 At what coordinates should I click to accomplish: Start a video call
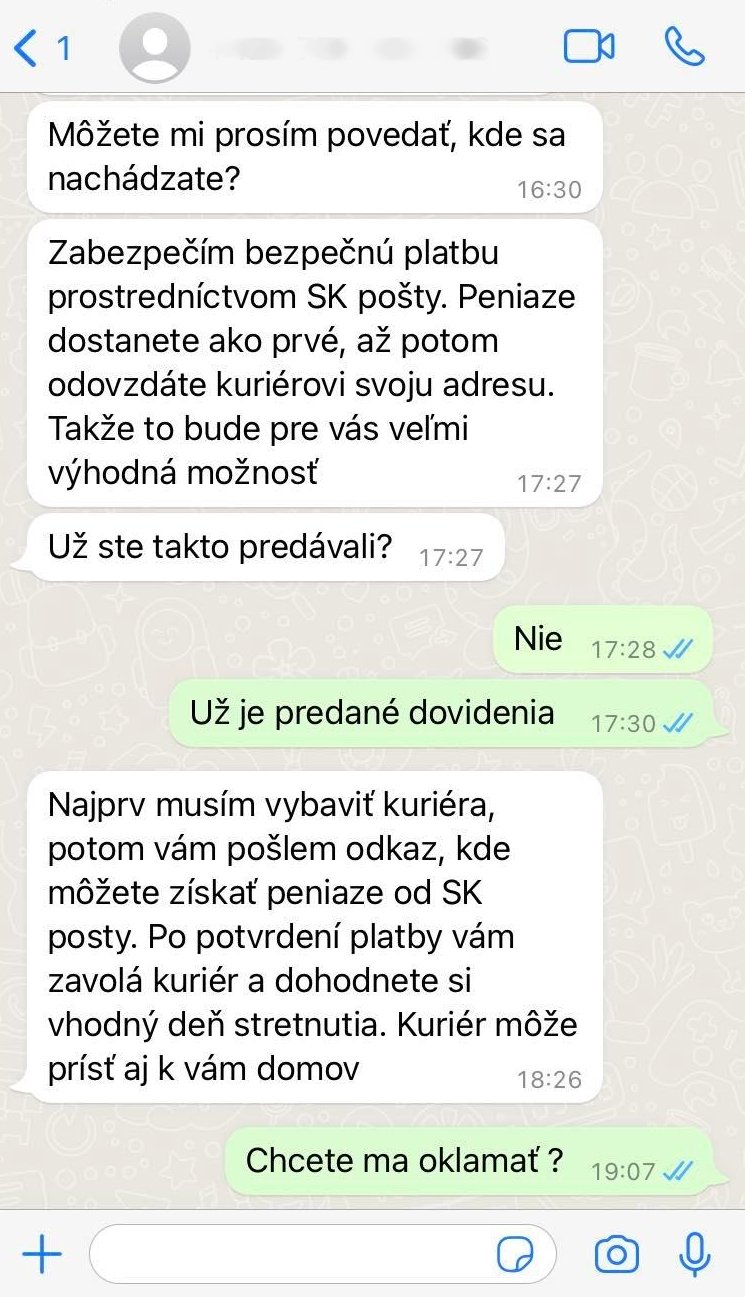coord(589,47)
